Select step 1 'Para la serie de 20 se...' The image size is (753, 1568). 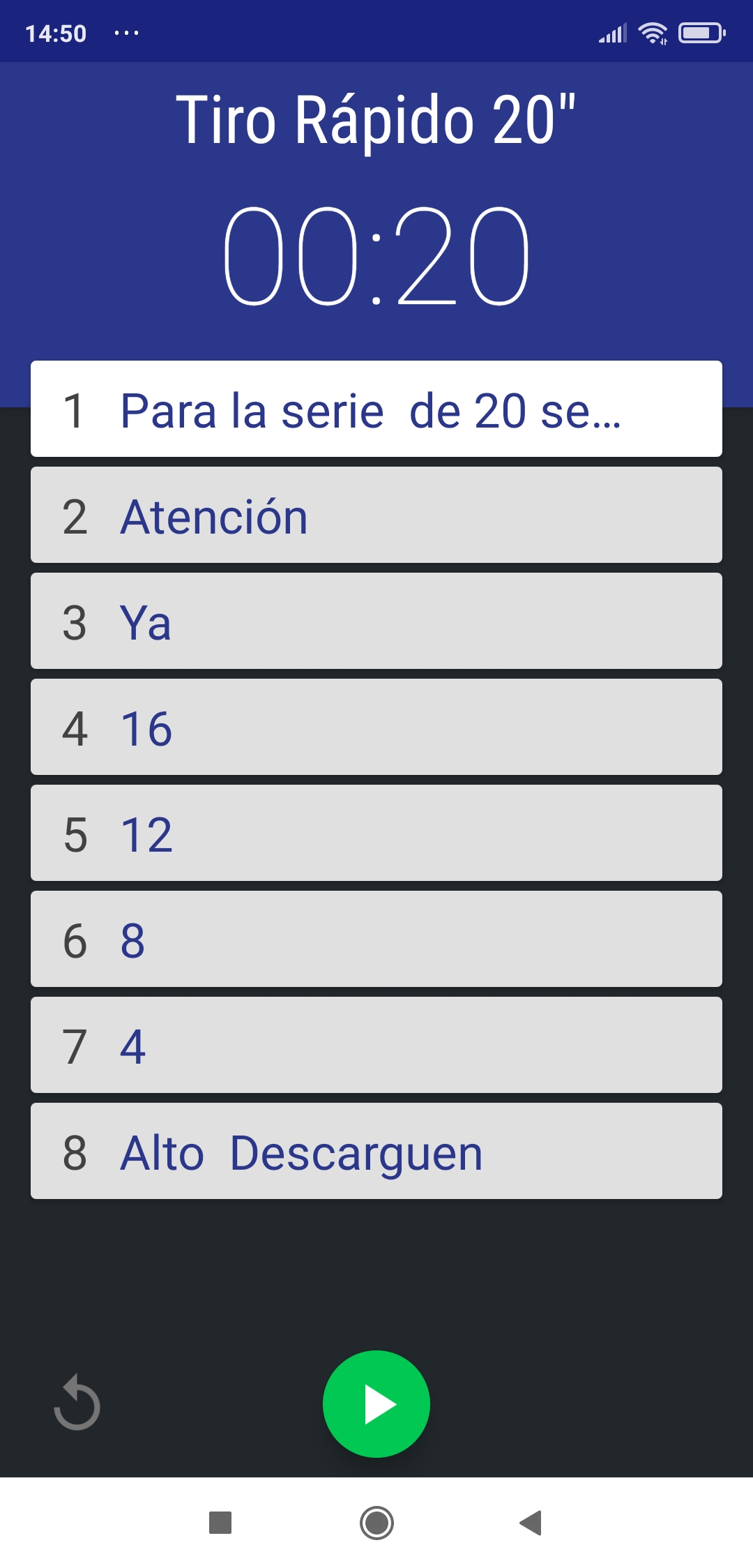point(376,409)
